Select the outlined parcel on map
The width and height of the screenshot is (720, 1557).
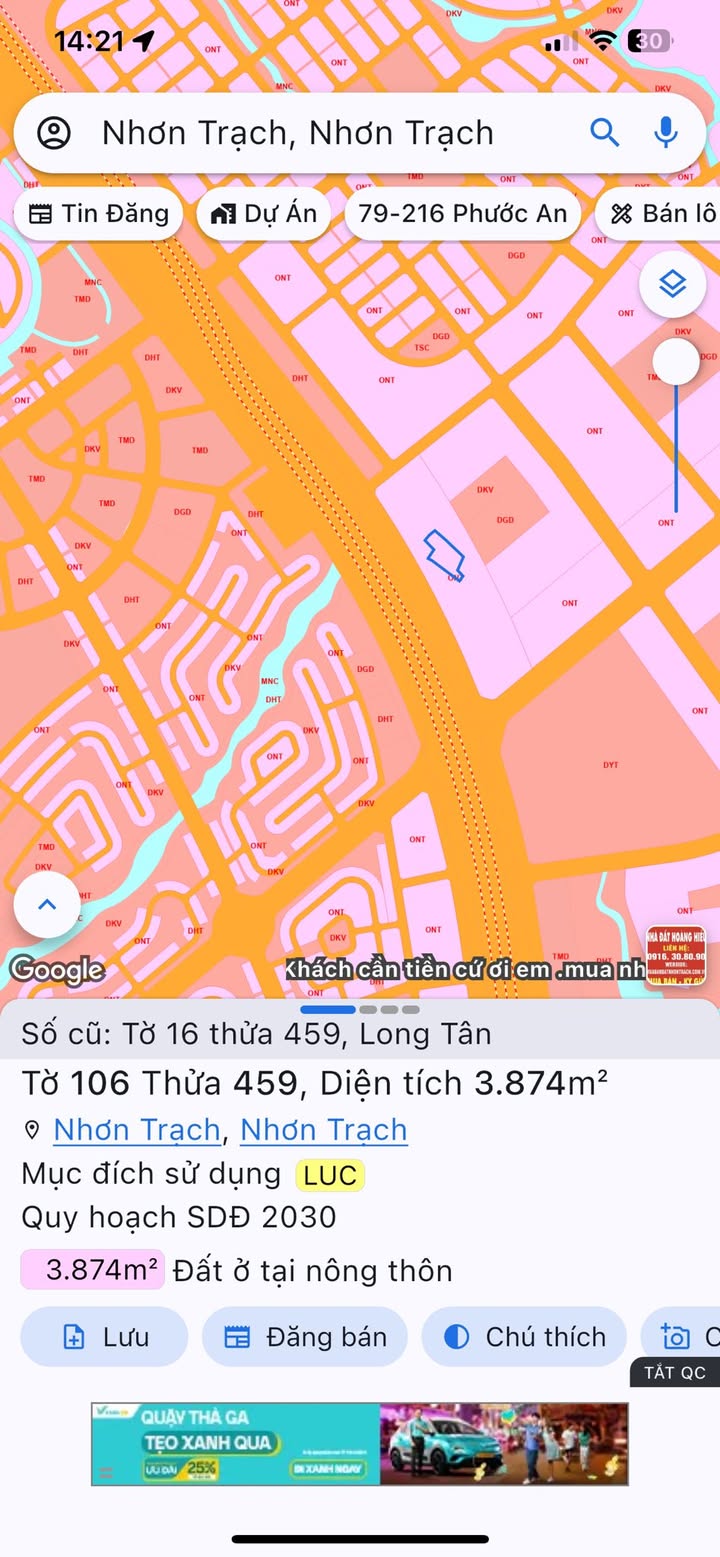tap(444, 553)
